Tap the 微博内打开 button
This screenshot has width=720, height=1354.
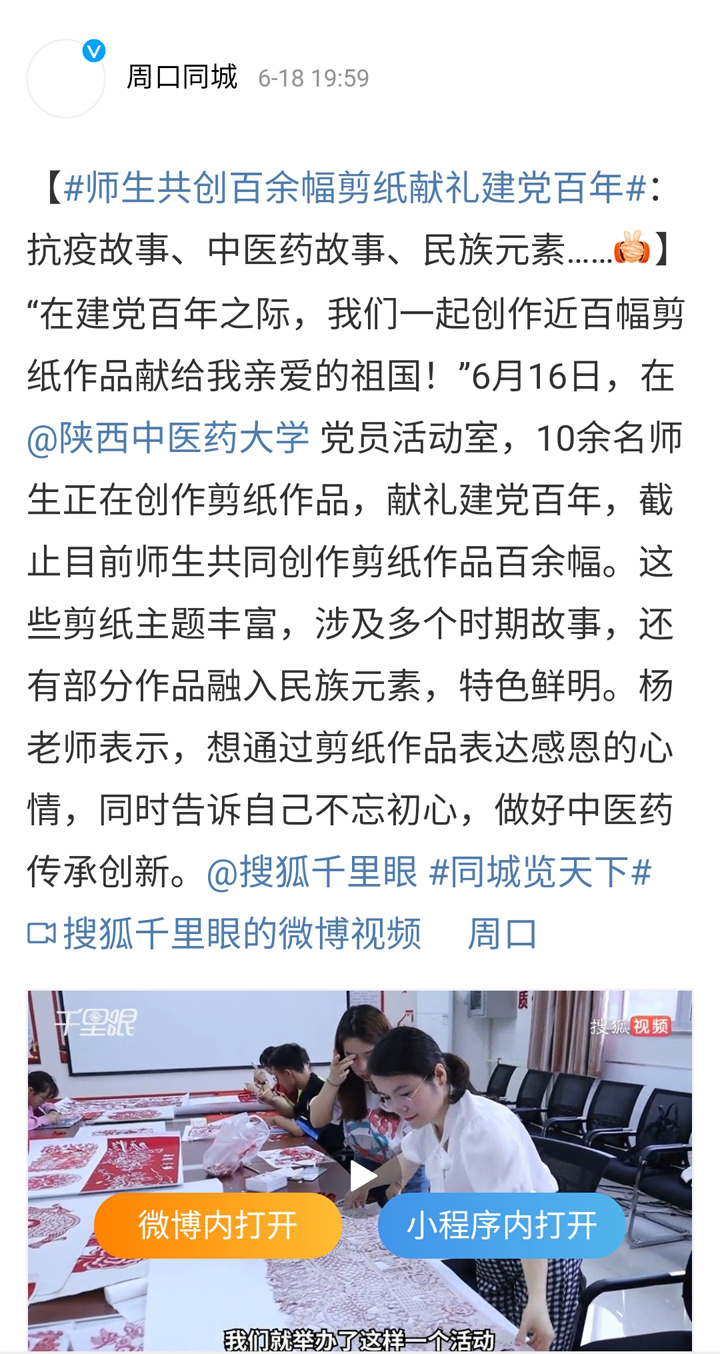tap(218, 1225)
